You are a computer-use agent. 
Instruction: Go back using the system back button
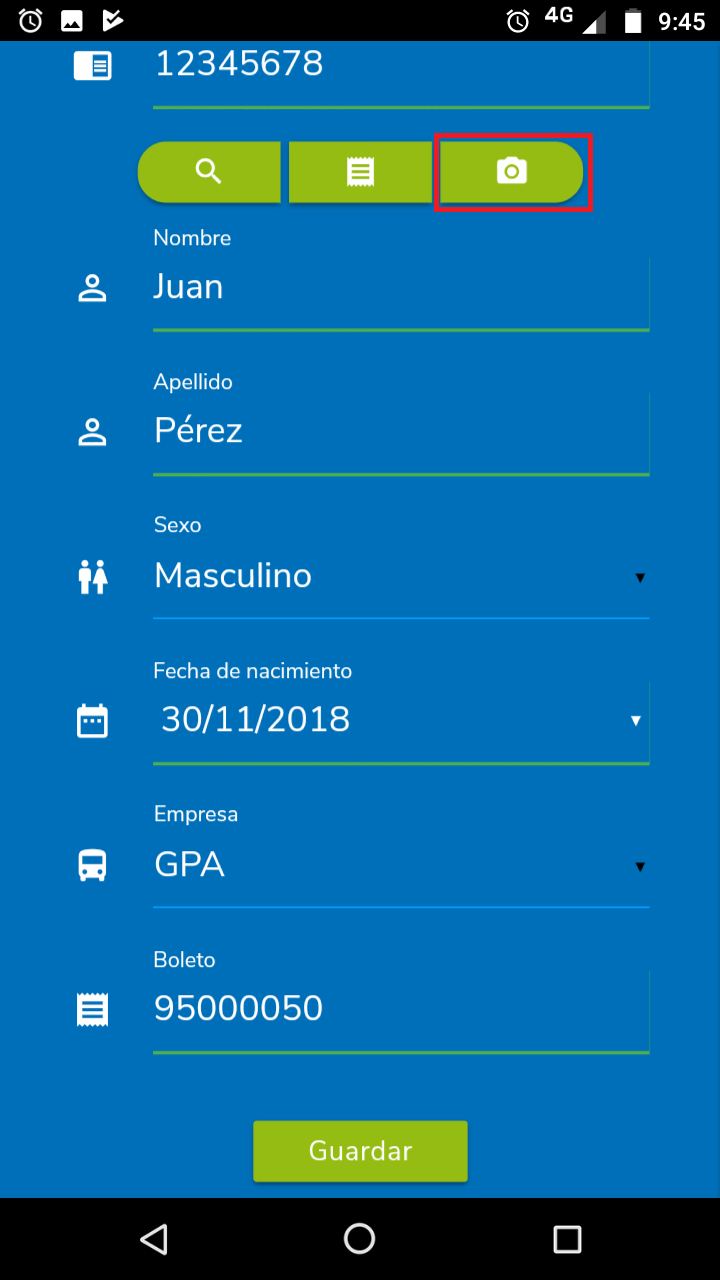tap(153, 1240)
